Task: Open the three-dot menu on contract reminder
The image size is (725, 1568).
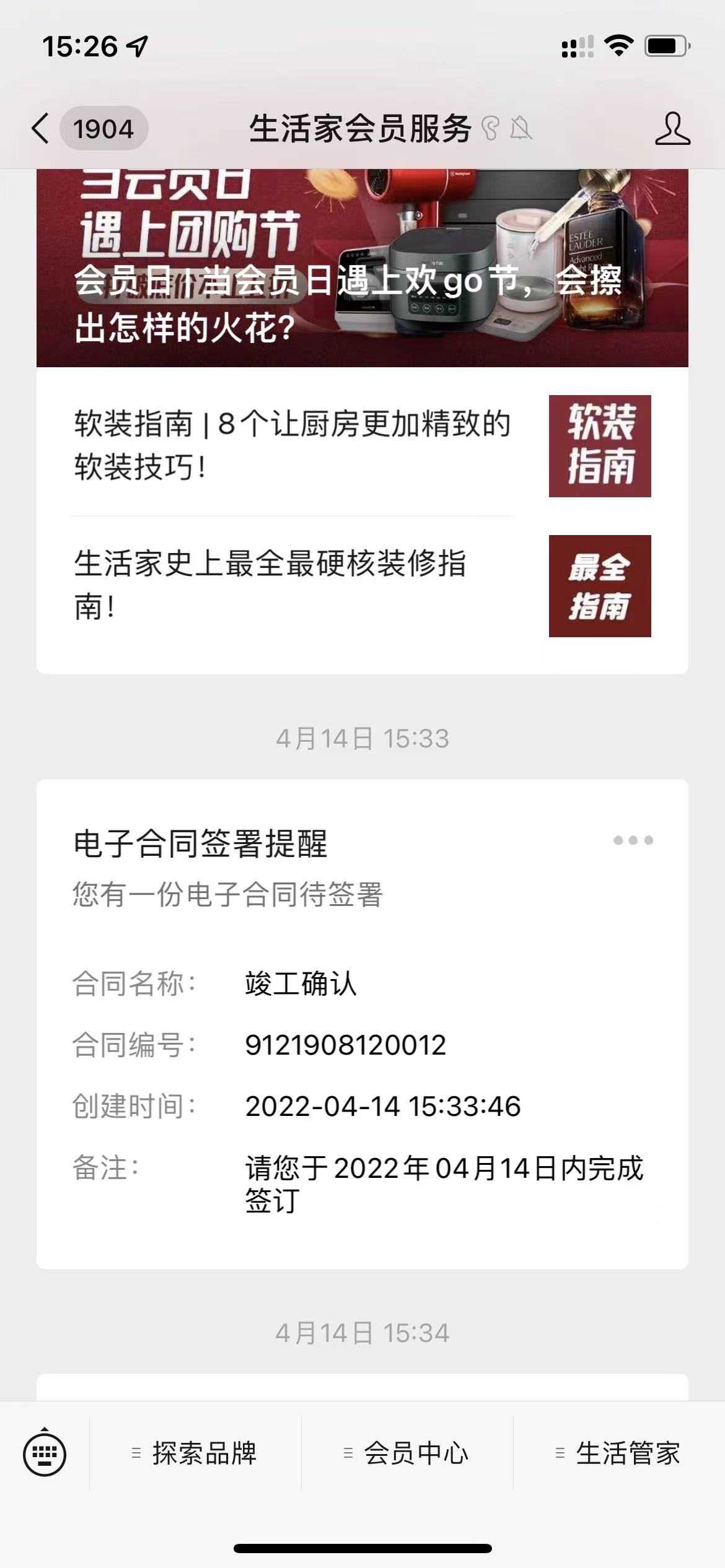Action: coord(633,840)
